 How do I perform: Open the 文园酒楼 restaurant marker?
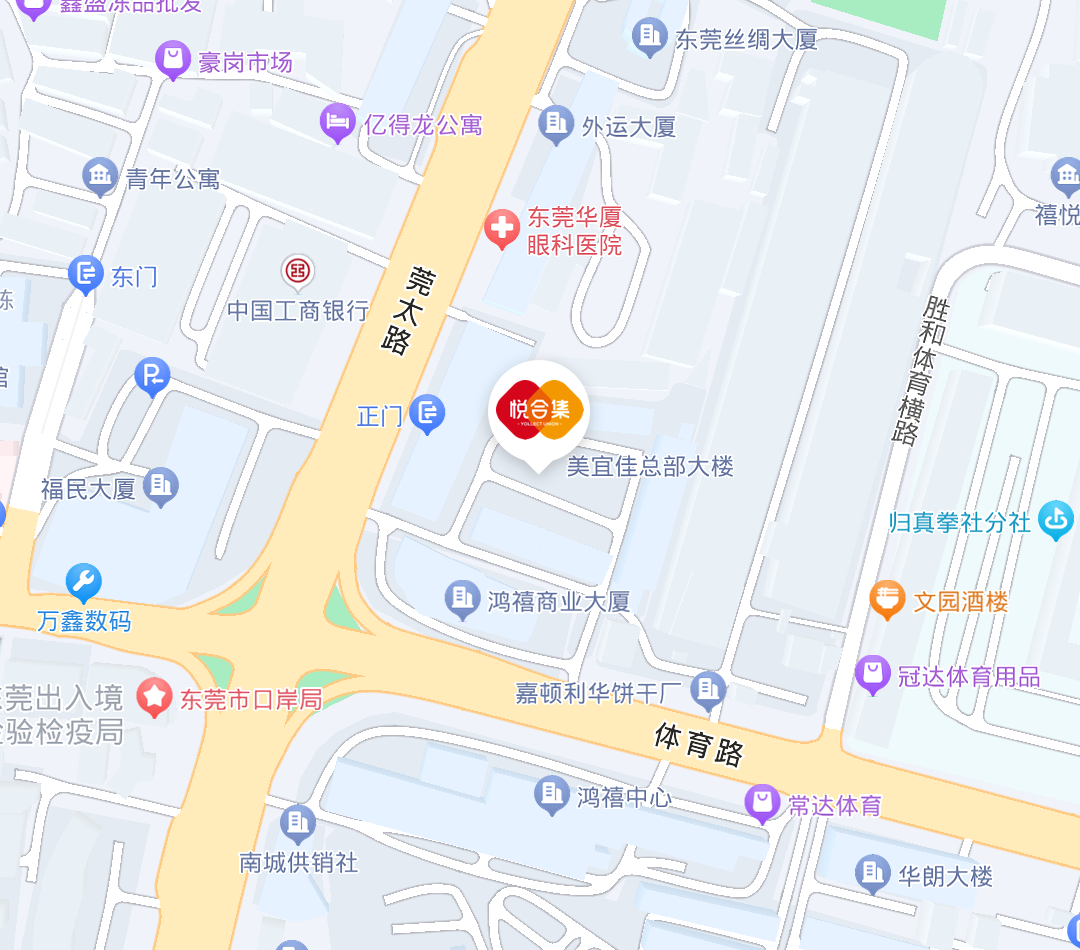coord(887,600)
